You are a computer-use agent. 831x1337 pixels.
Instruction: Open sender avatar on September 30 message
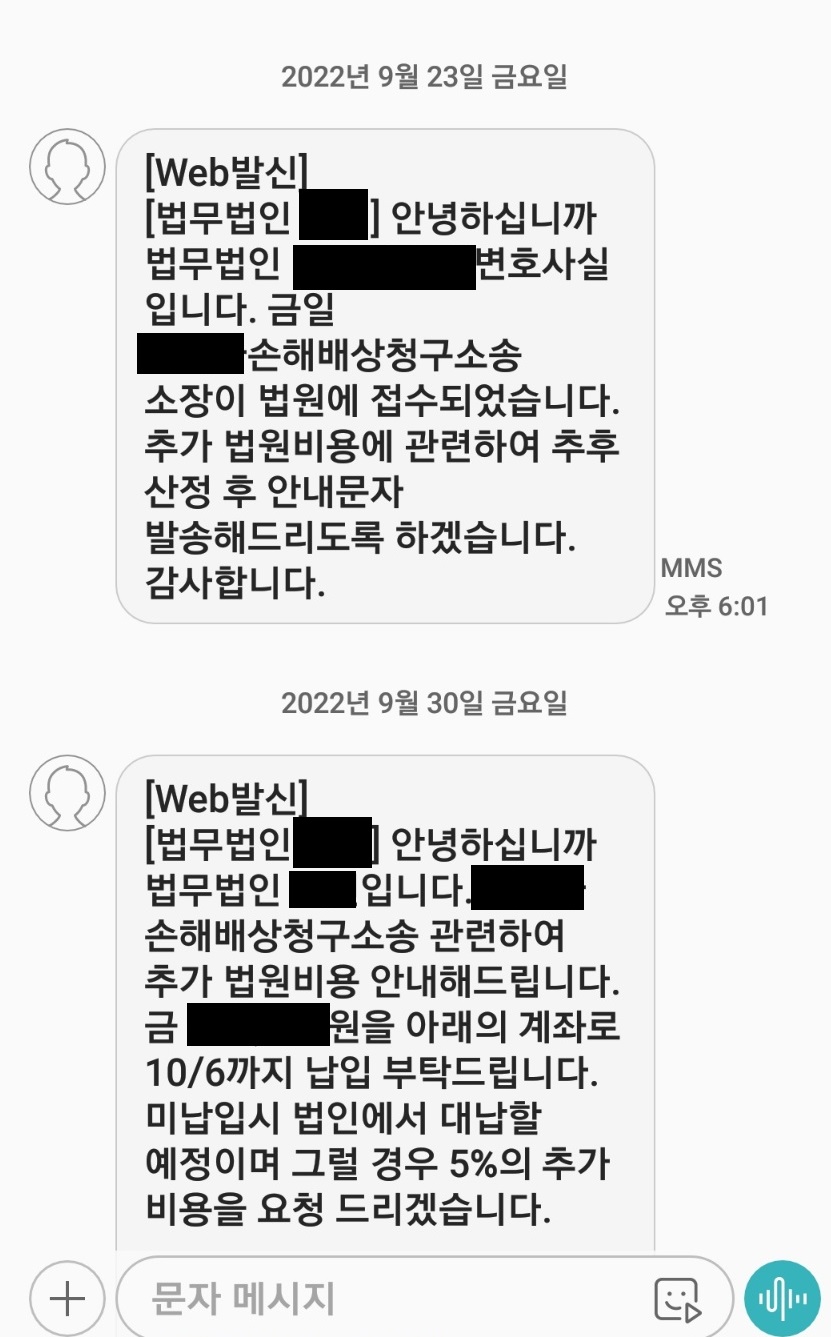[x=67, y=793]
